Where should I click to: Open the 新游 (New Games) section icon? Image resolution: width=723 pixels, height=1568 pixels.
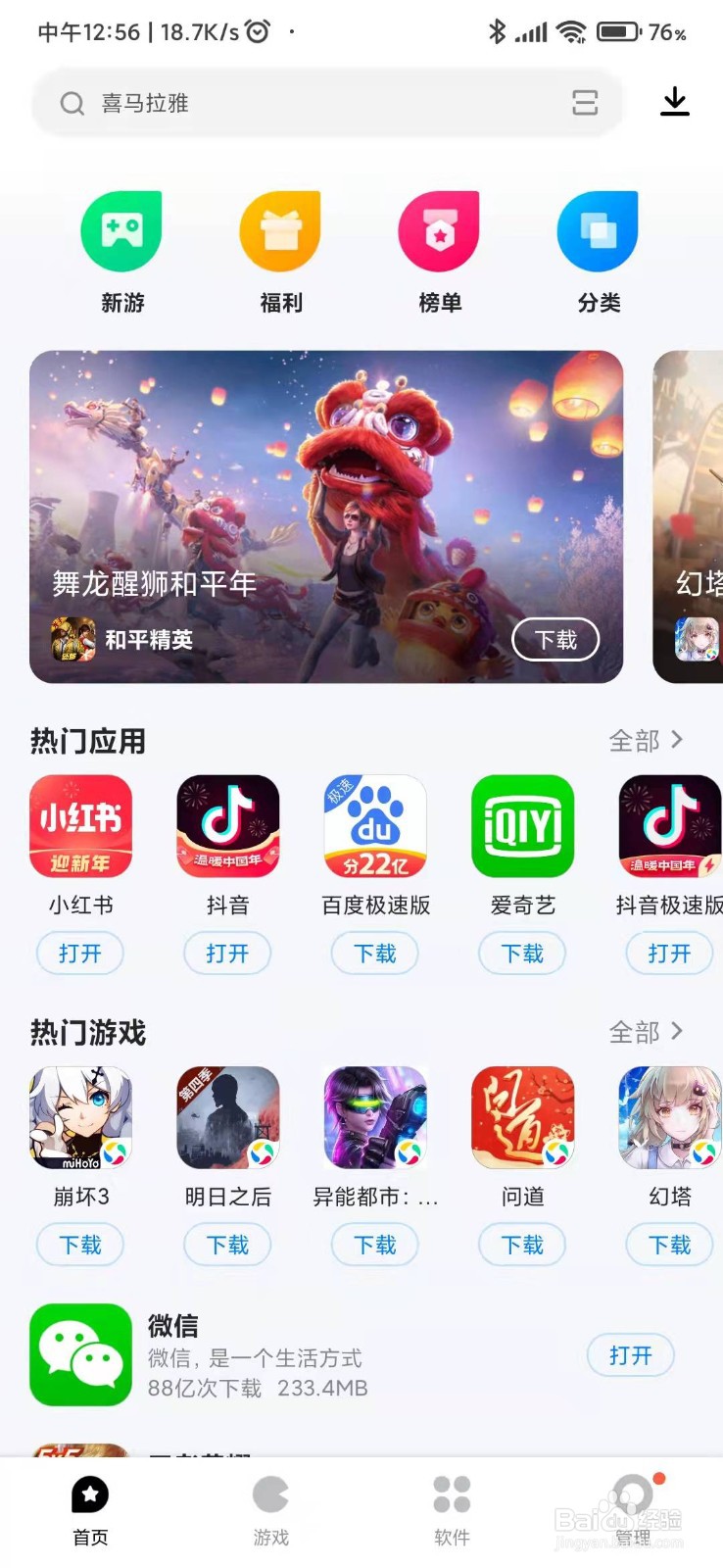(x=120, y=230)
